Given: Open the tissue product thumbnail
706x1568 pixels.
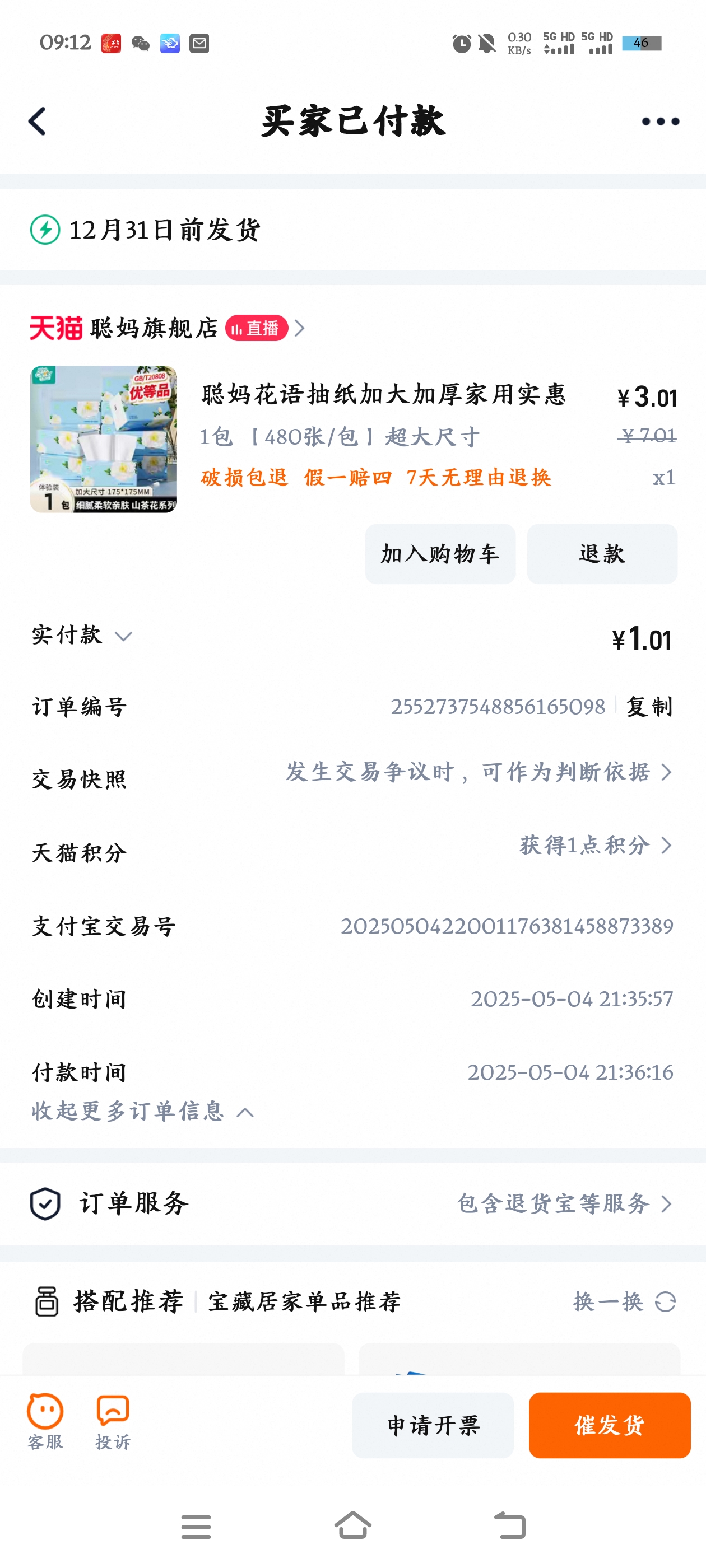Looking at the screenshot, I should click(x=104, y=439).
